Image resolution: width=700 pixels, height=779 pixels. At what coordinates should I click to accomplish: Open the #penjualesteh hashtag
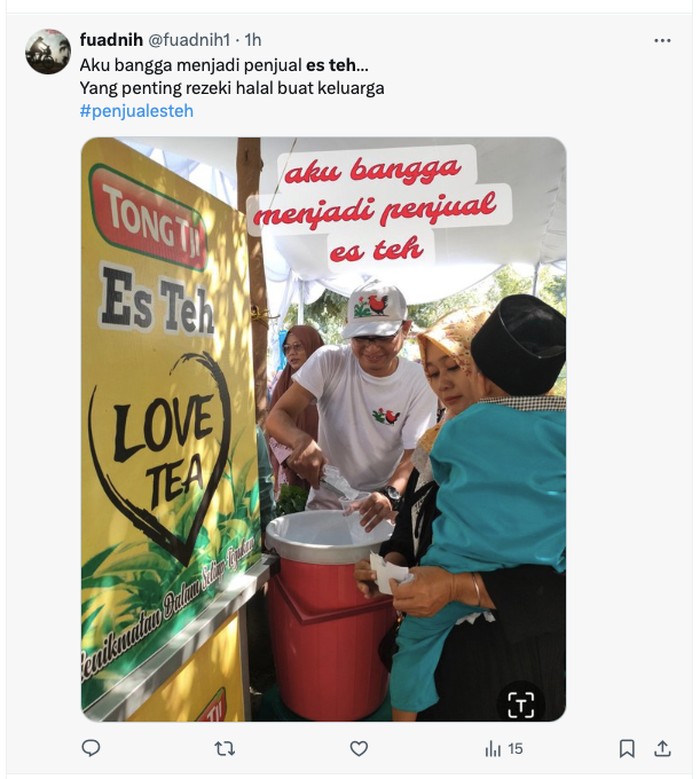coord(136,111)
